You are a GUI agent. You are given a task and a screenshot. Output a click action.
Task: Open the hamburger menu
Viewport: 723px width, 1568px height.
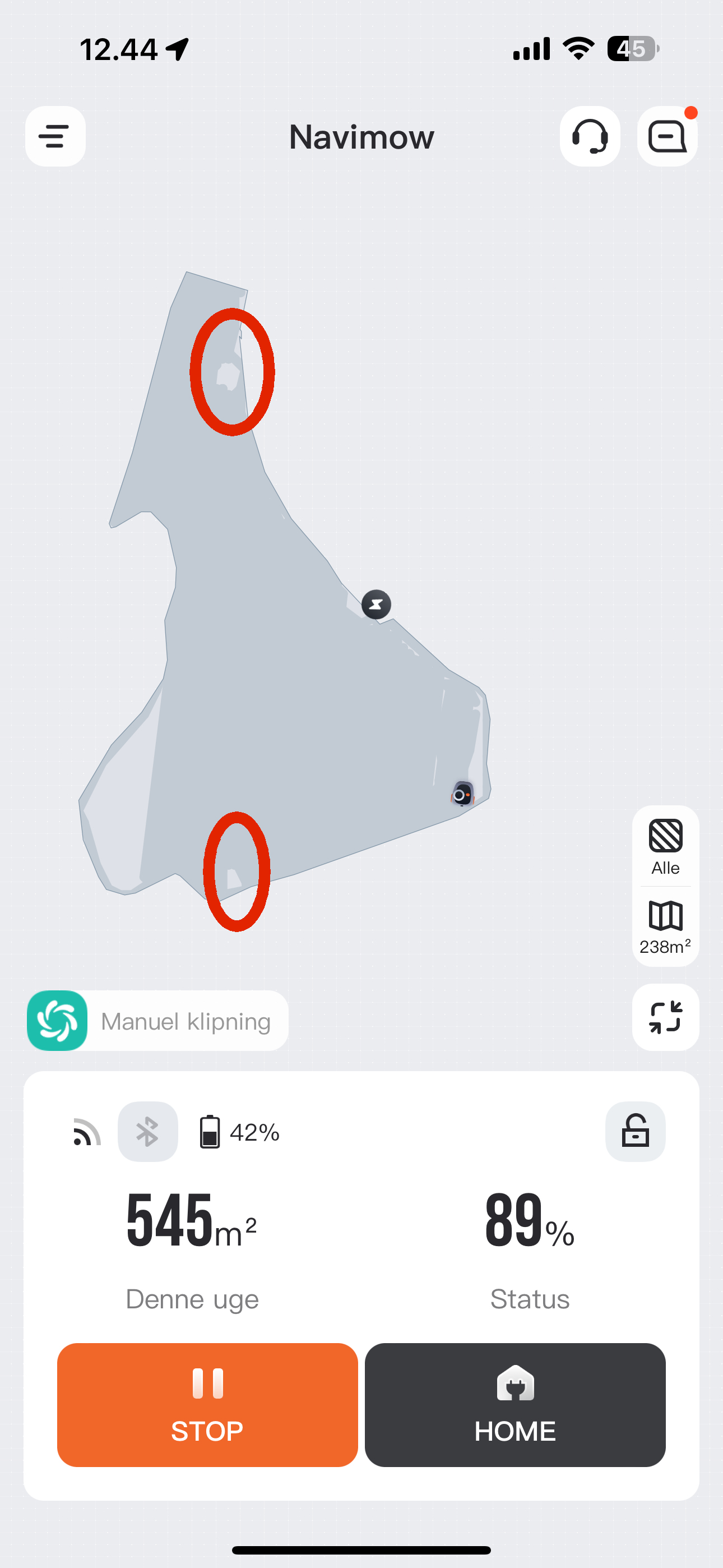(x=55, y=136)
